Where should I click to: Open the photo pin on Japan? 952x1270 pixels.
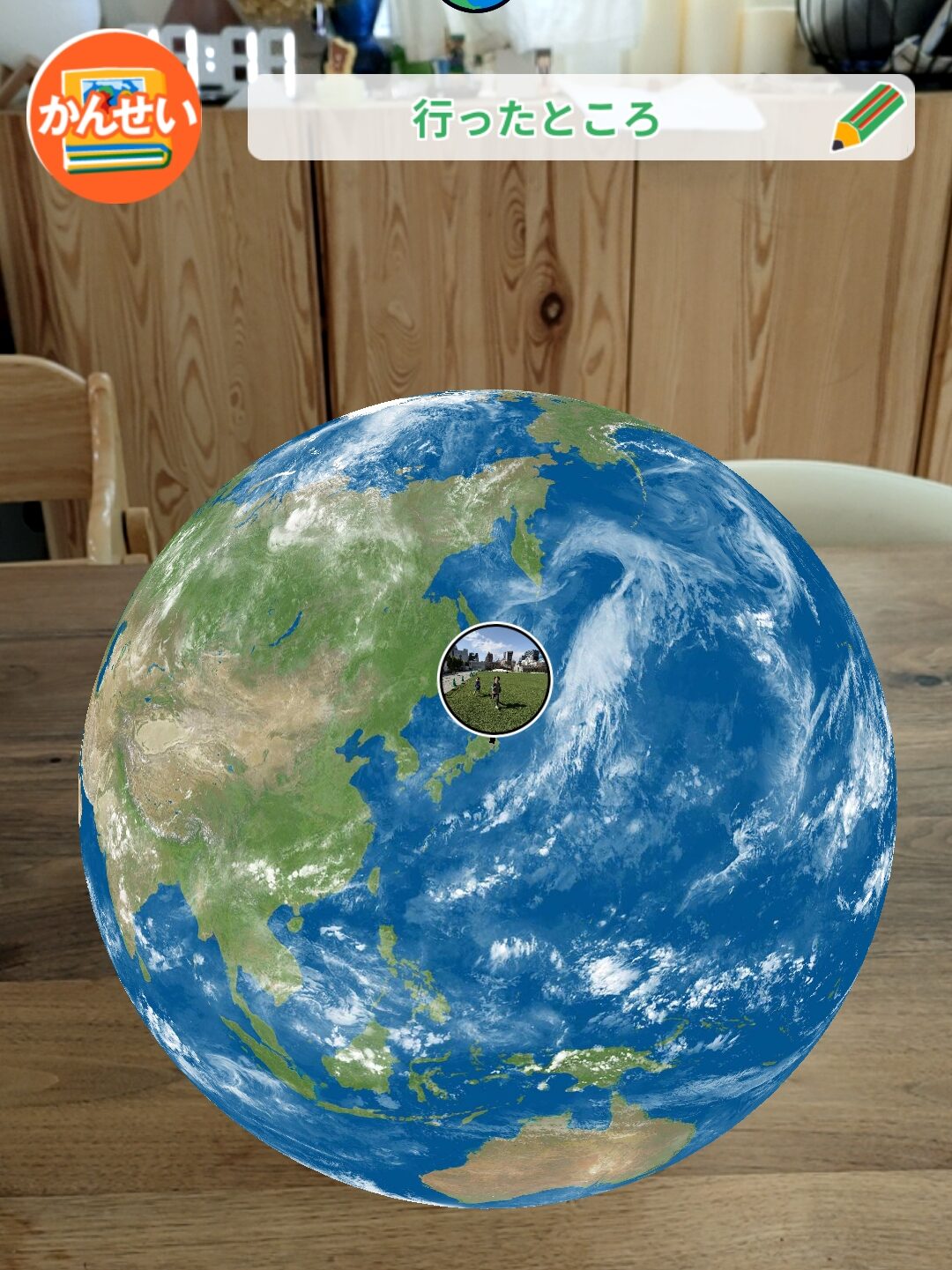(x=495, y=678)
